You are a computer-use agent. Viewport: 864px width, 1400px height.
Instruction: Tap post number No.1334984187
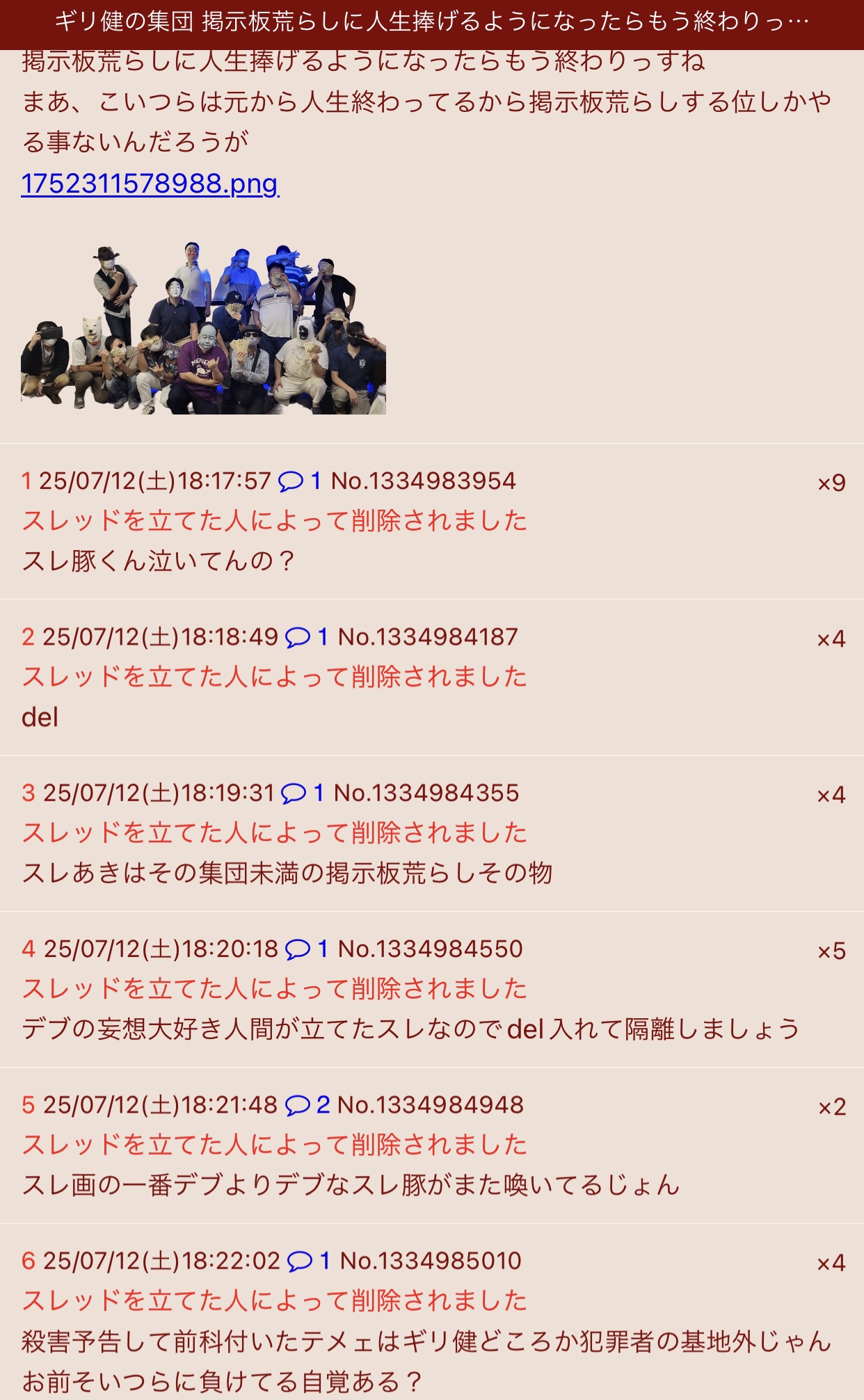coord(428,636)
